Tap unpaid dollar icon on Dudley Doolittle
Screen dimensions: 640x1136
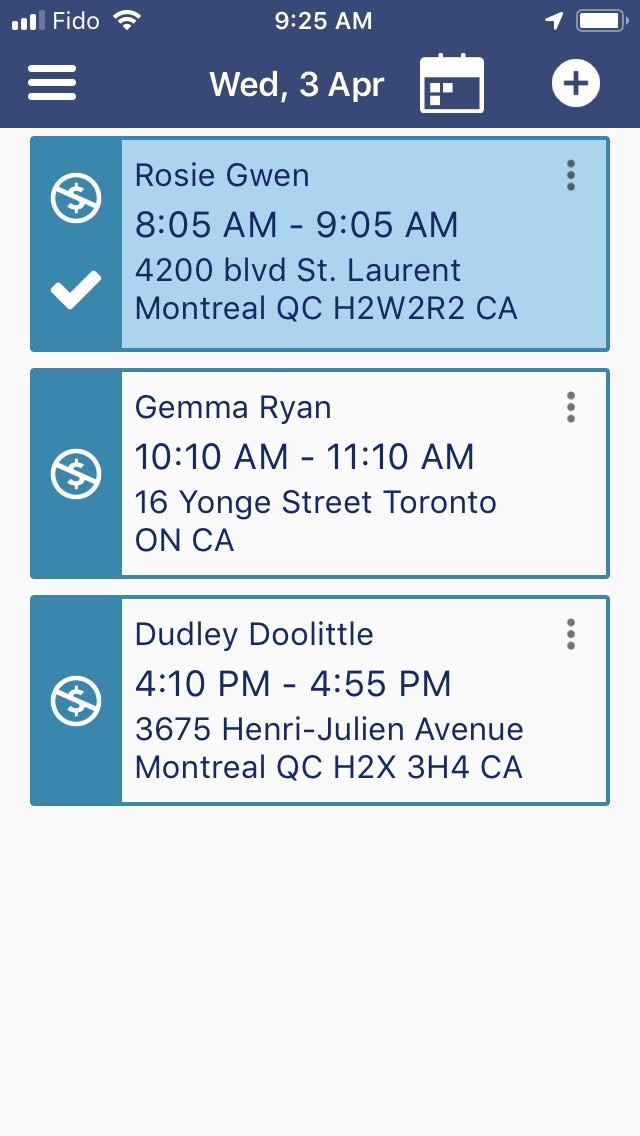76,700
